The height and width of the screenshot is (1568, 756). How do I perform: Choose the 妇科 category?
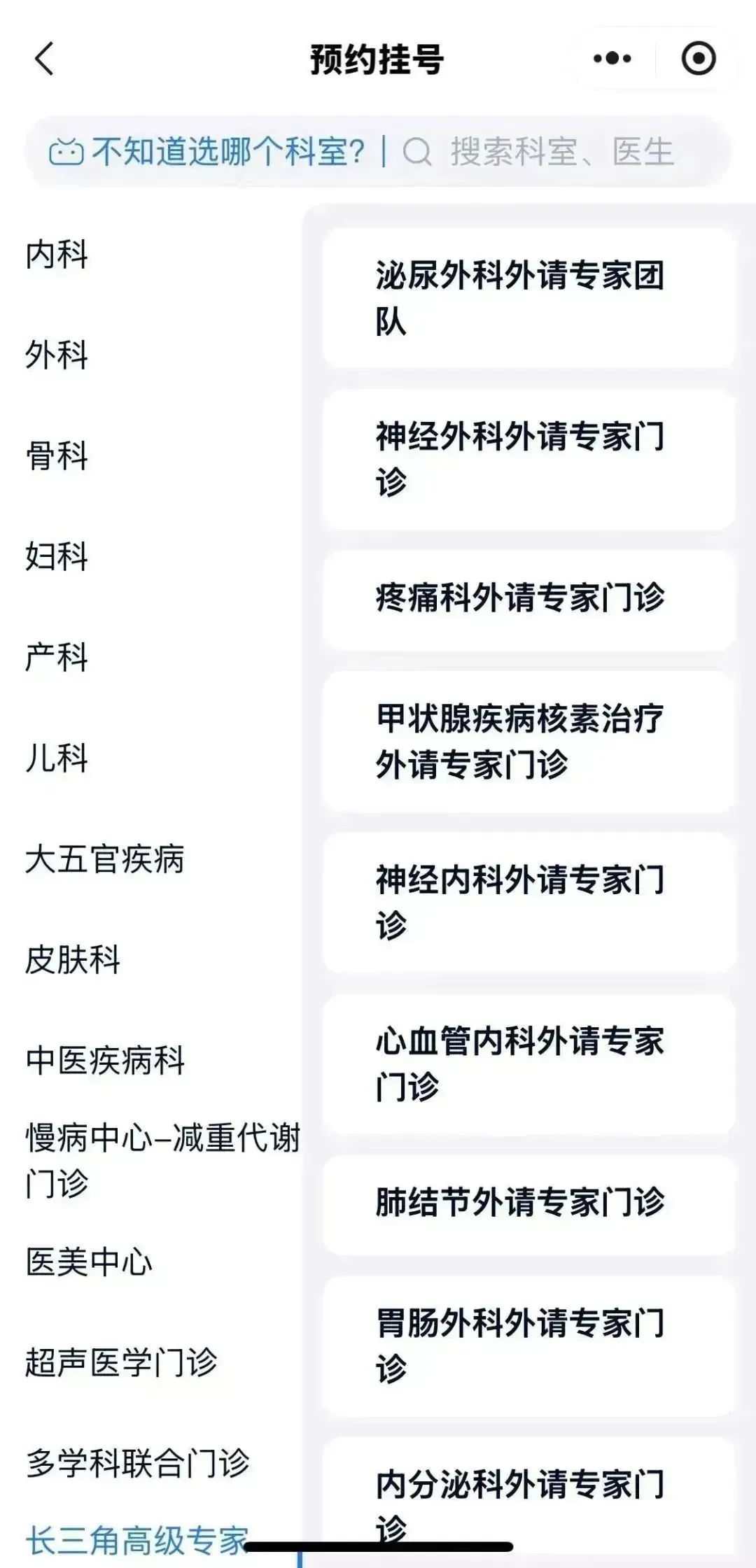tap(57, 556)
